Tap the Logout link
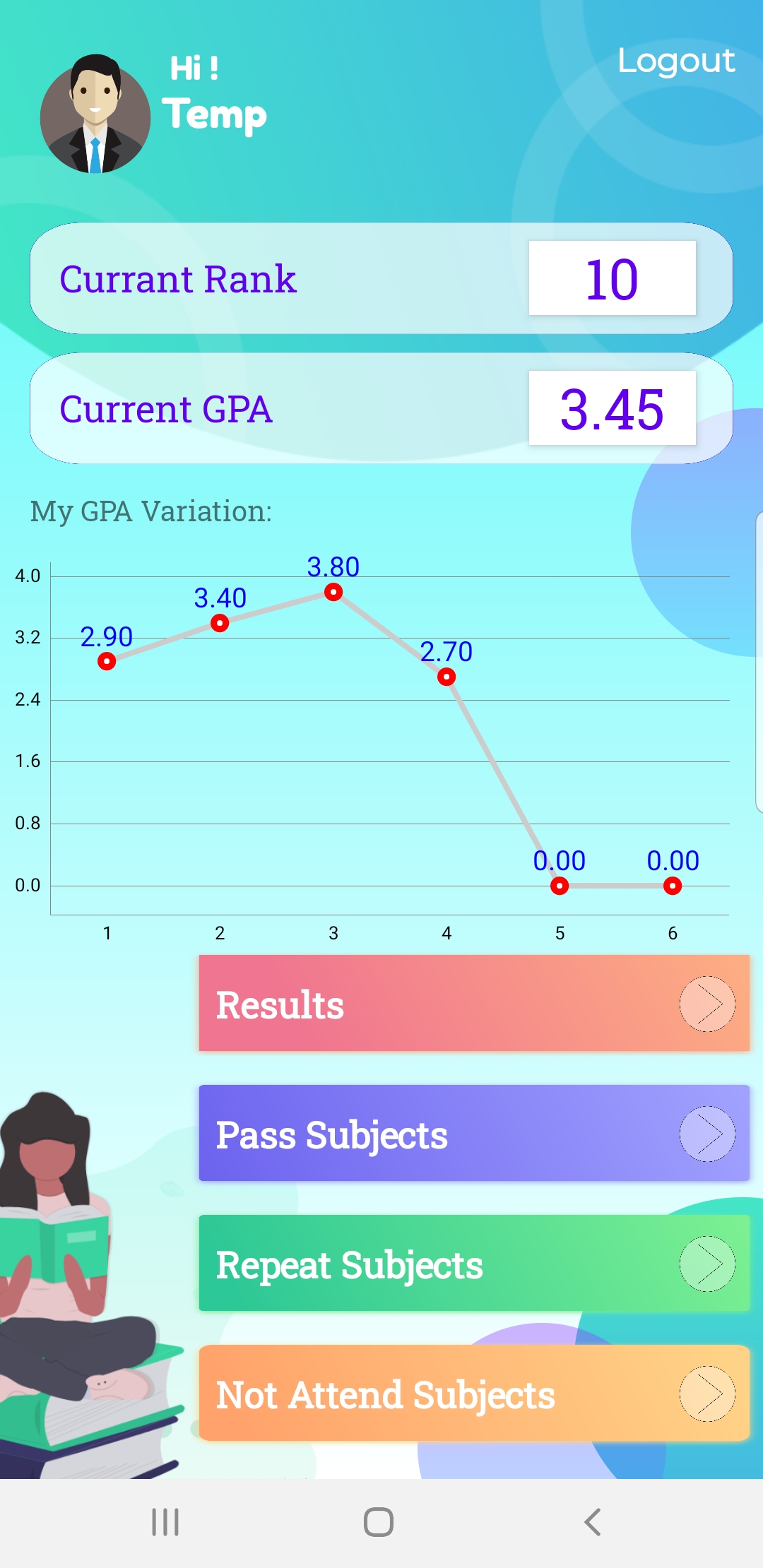 pyautogui.click(x=676, y=61)
